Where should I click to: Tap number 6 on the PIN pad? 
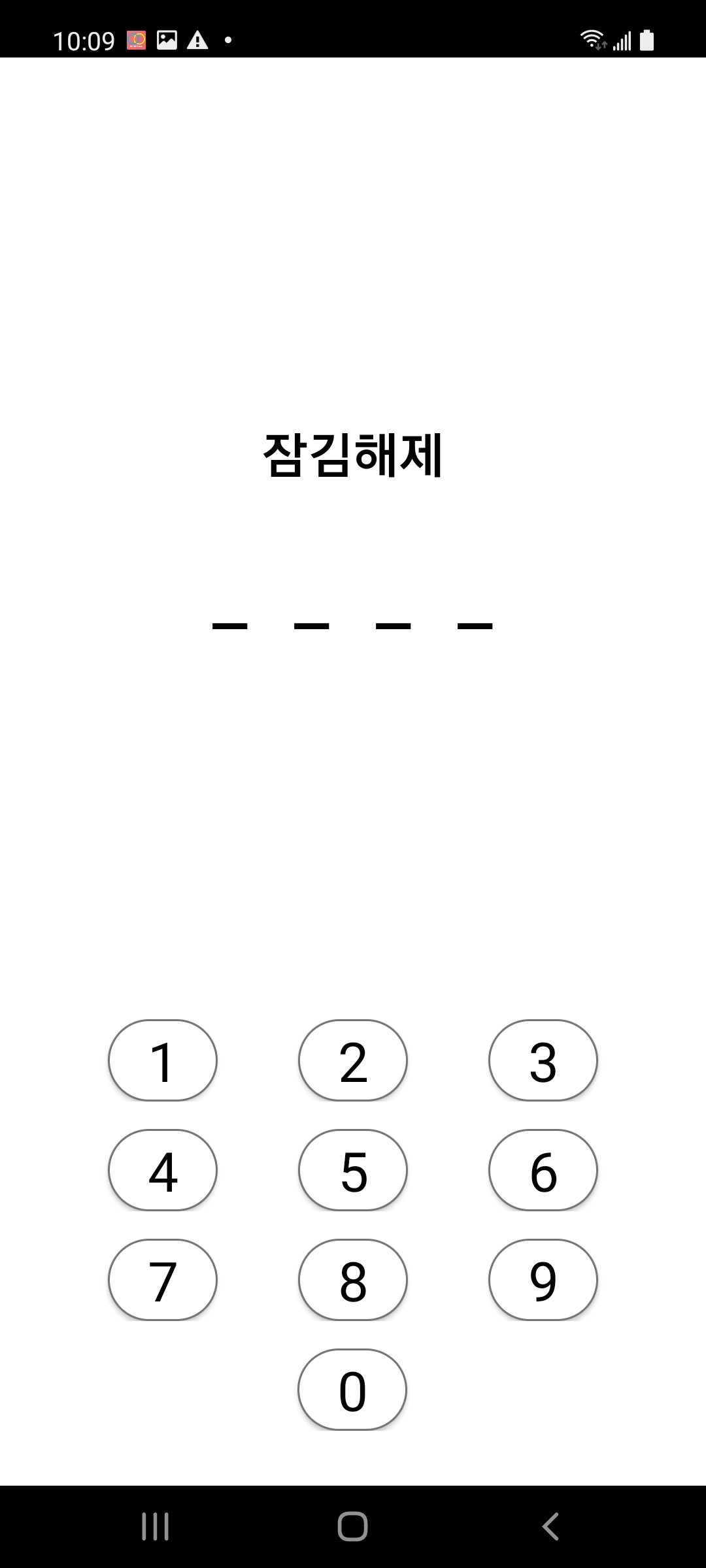pos(543,1170)
